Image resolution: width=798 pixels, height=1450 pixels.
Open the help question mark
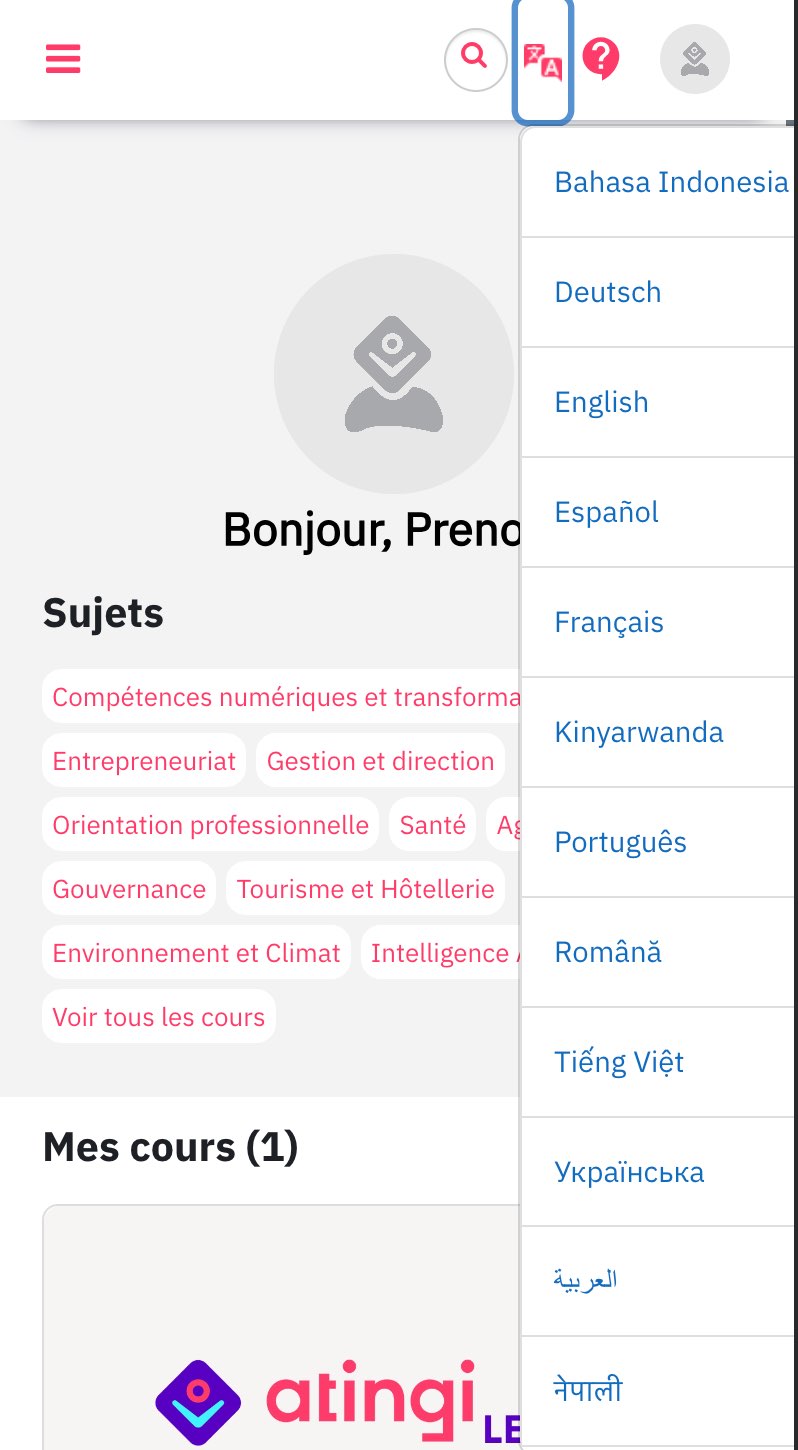[601, 59]
